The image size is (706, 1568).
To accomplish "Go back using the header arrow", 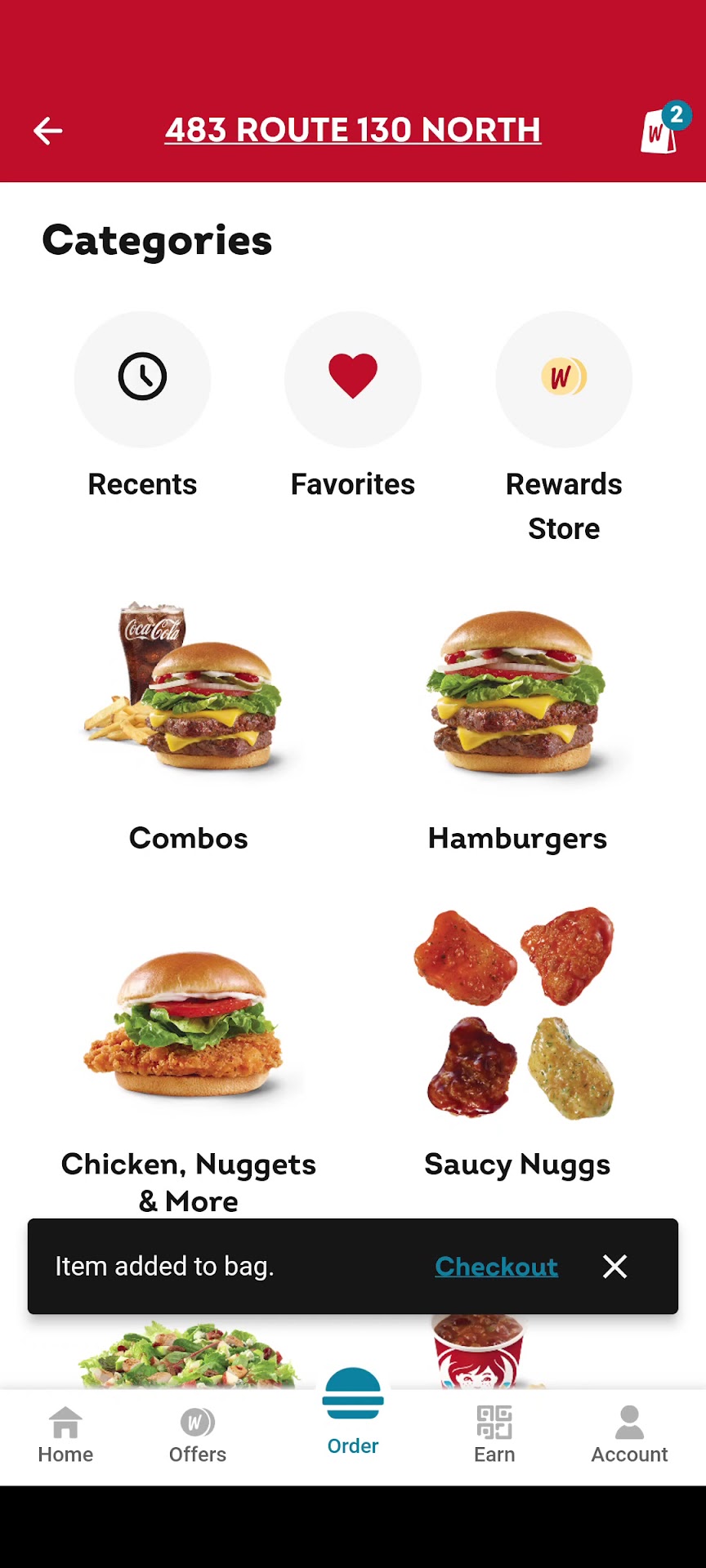I will tap(48, 131).
